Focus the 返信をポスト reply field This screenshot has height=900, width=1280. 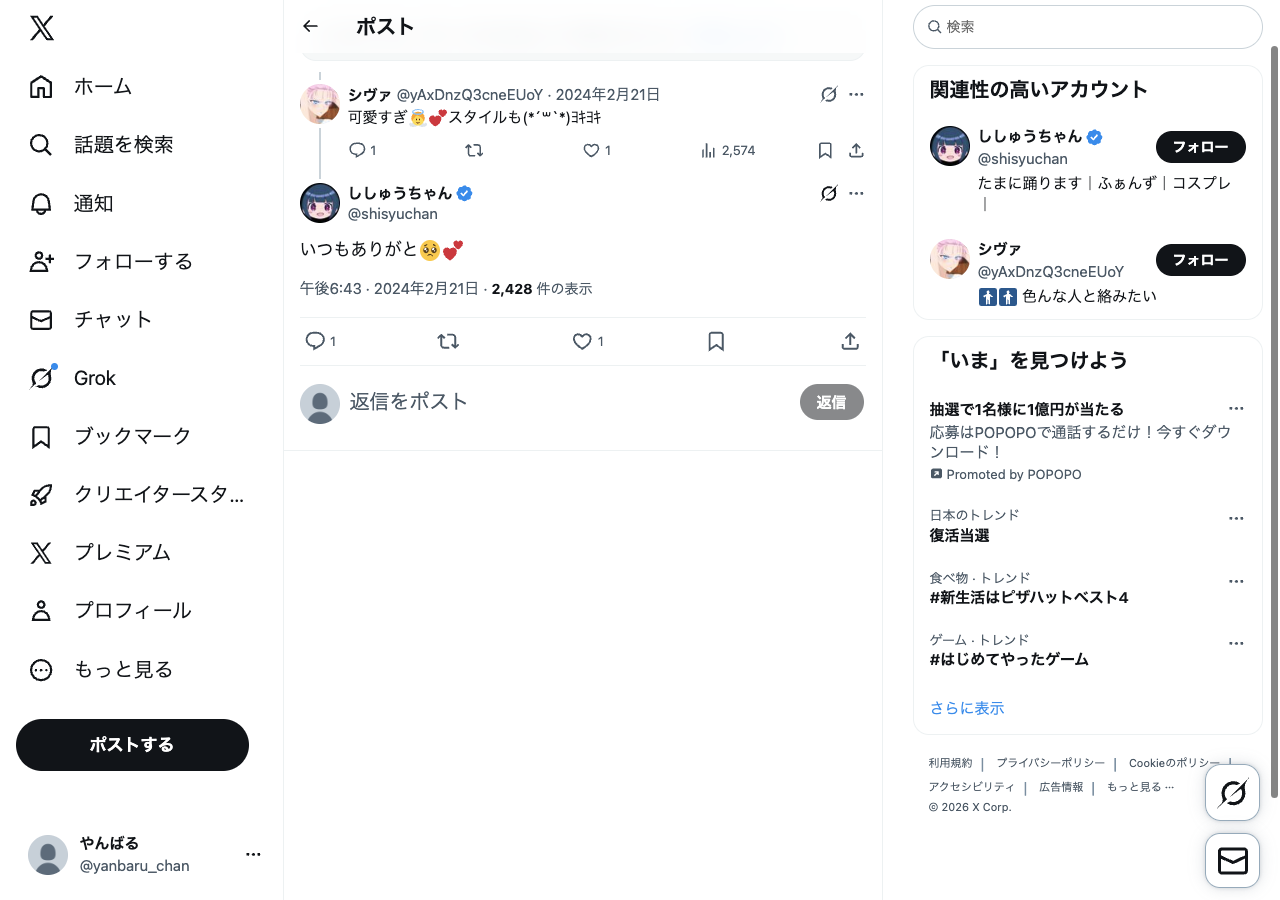pyautogui.click(x=560, y=402)
